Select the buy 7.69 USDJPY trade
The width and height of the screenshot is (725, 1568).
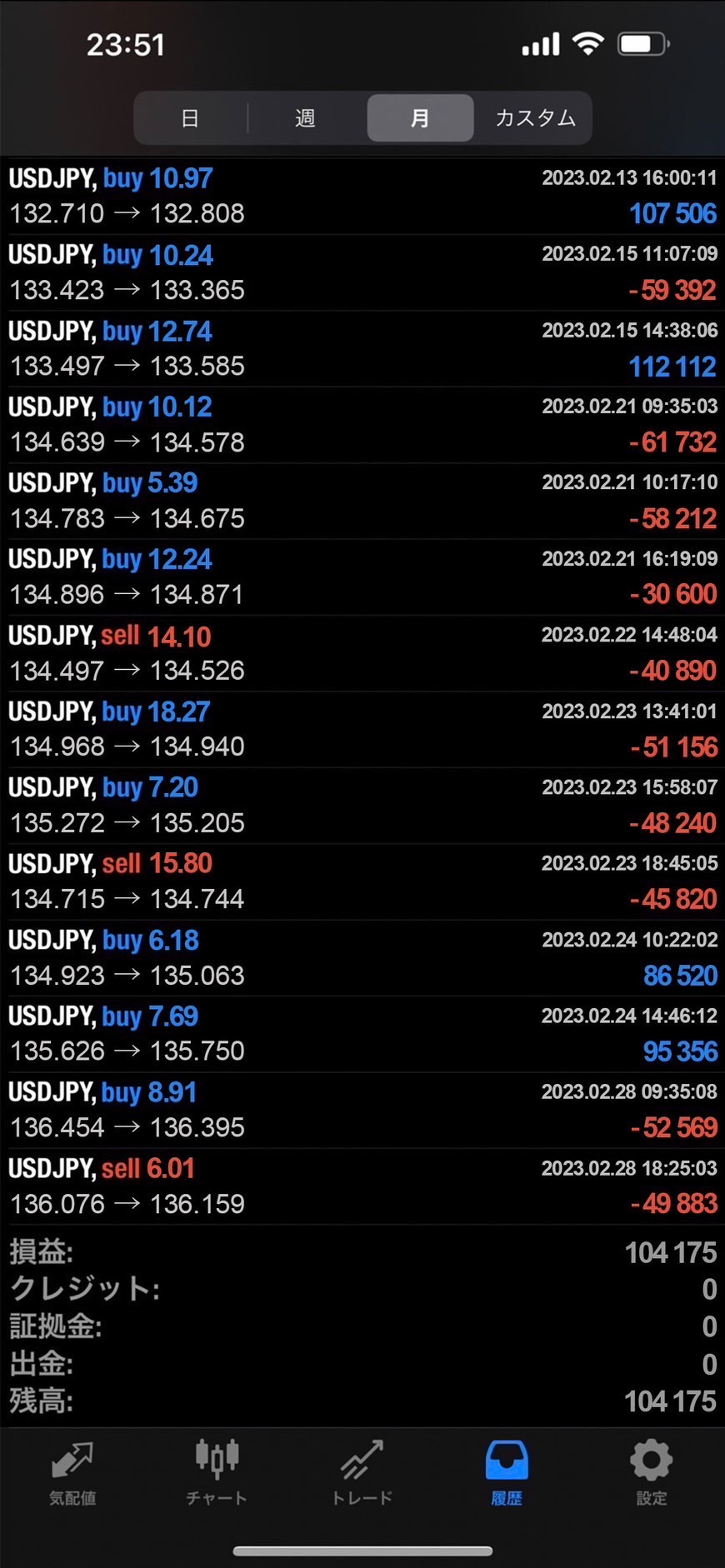(362, 1034)
